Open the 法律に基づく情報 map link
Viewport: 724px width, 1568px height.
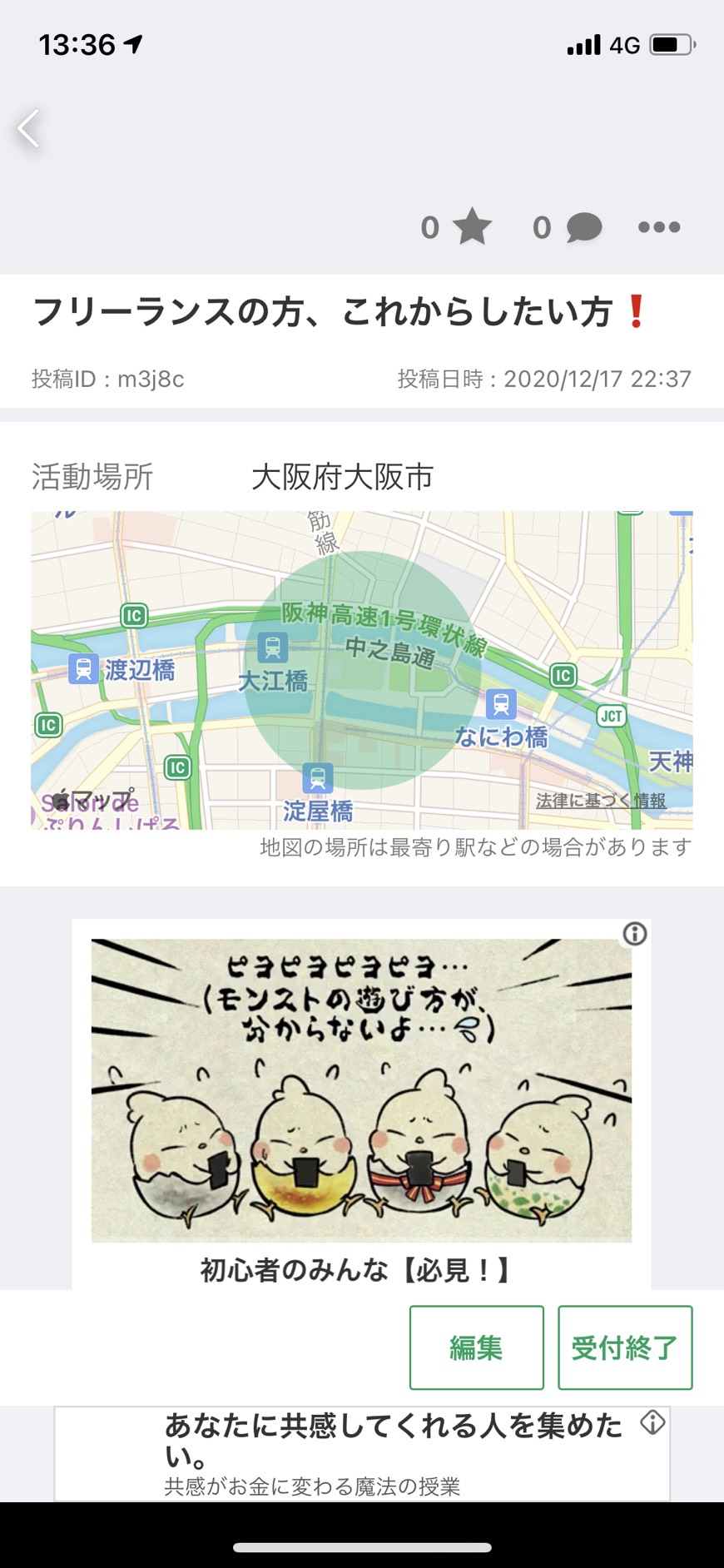tap(601, 801)
